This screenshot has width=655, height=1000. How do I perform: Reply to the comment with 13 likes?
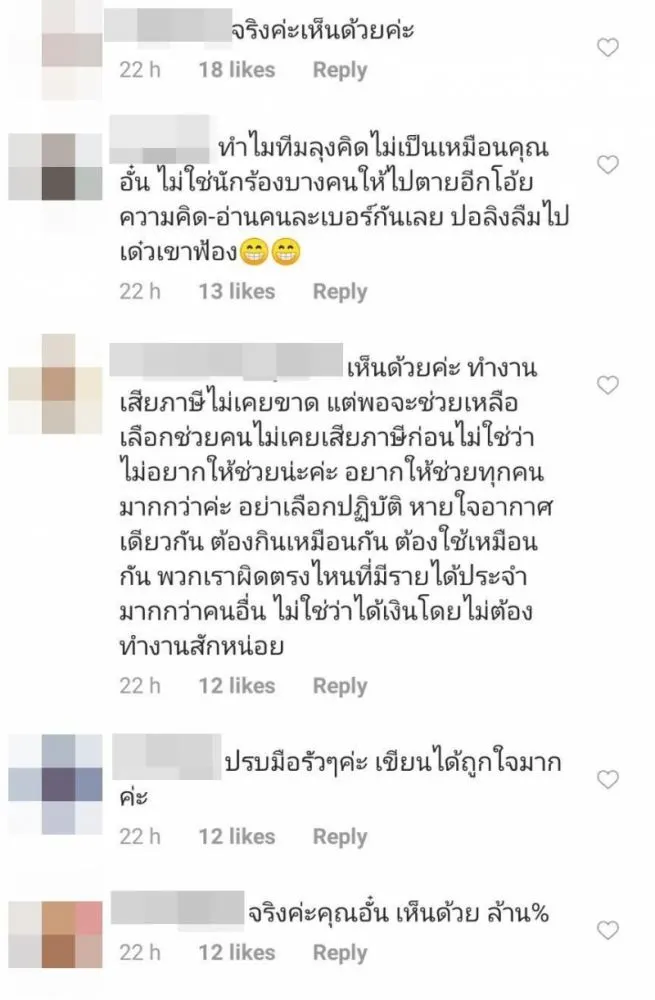[x=340, y=291]
